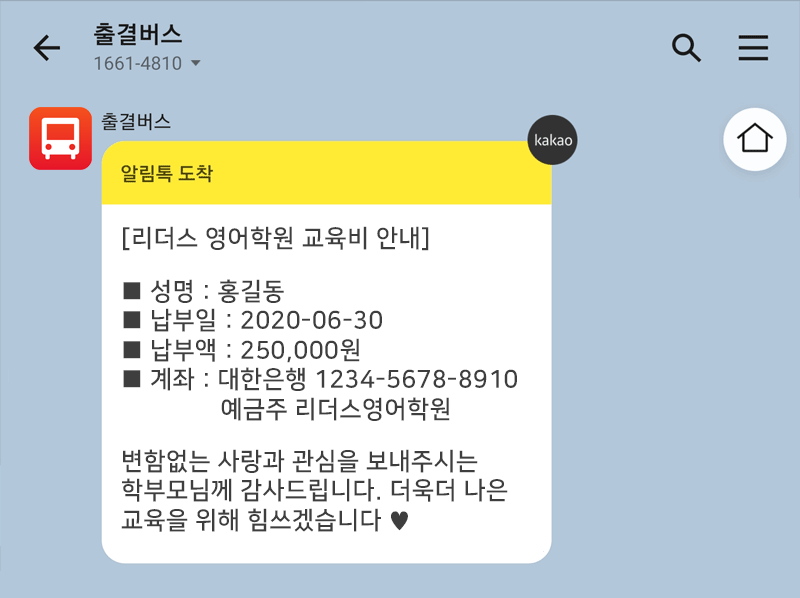Expand the 1661-4810 dropdown arrow

[195, 64]
